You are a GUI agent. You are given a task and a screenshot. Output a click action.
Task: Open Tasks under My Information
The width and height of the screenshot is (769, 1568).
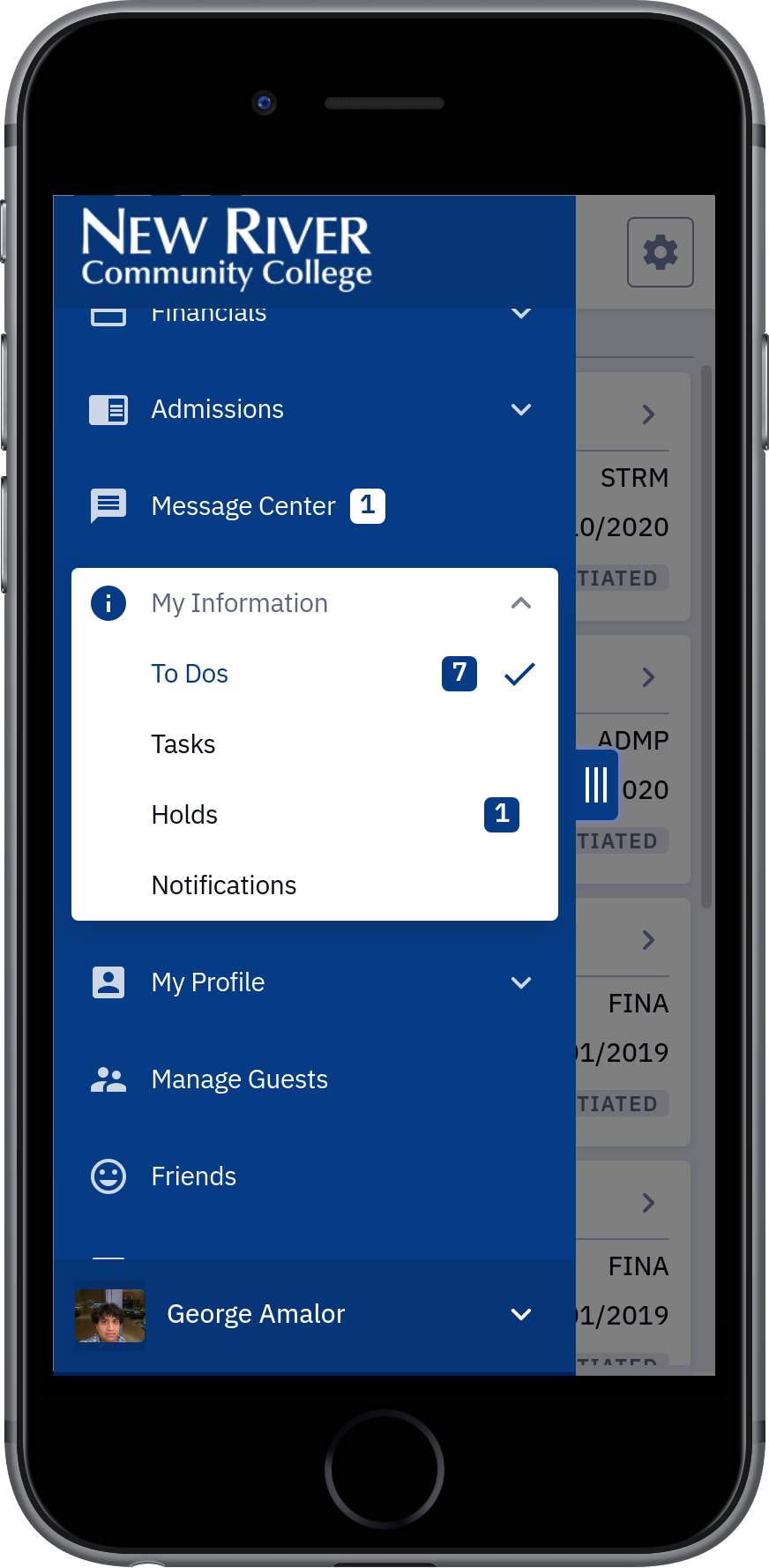[x=315, y=744]
